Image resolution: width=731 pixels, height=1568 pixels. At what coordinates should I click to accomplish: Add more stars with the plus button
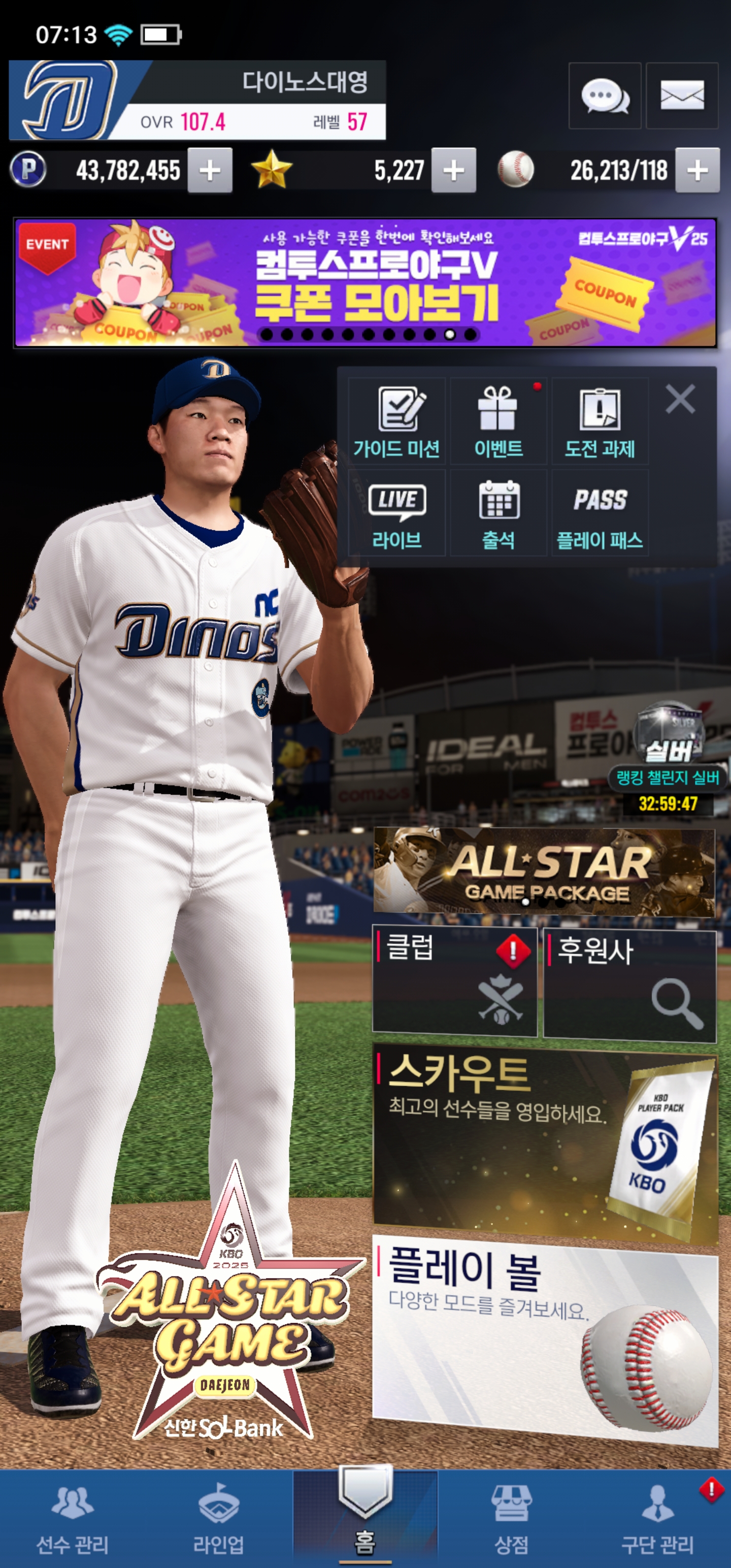click(x=453, y=171)
